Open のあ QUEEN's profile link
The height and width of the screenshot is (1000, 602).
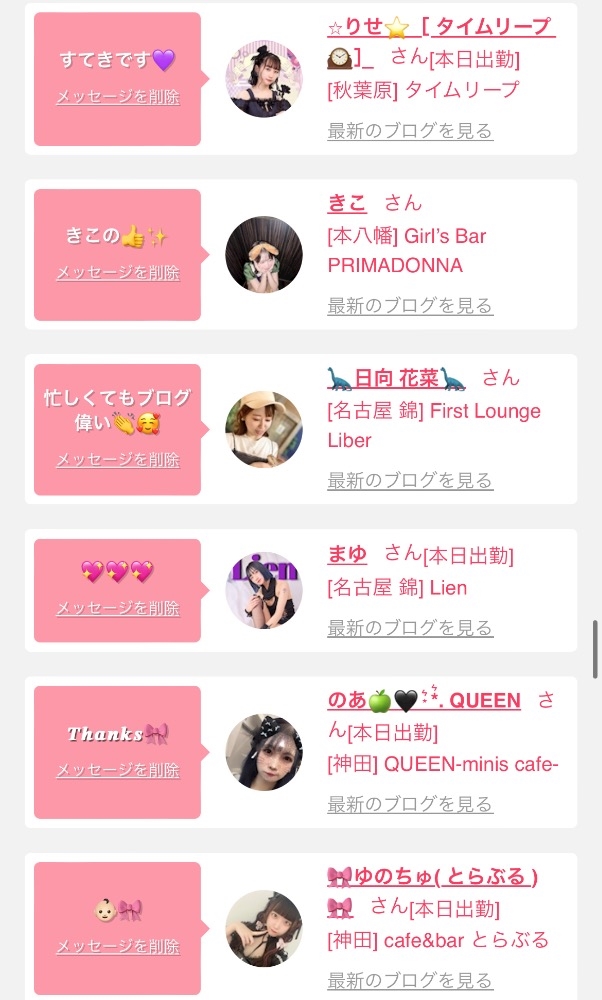tap(424, 700)
